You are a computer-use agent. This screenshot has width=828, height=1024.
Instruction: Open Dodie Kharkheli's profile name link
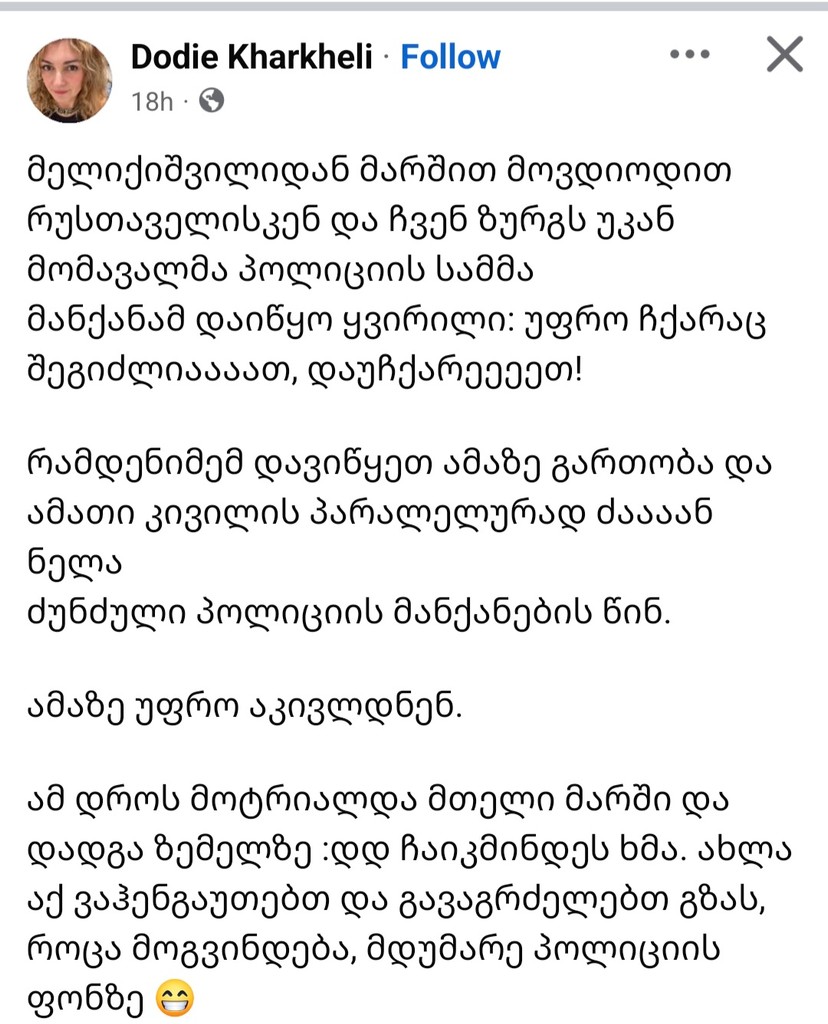(x=250, y=57)
